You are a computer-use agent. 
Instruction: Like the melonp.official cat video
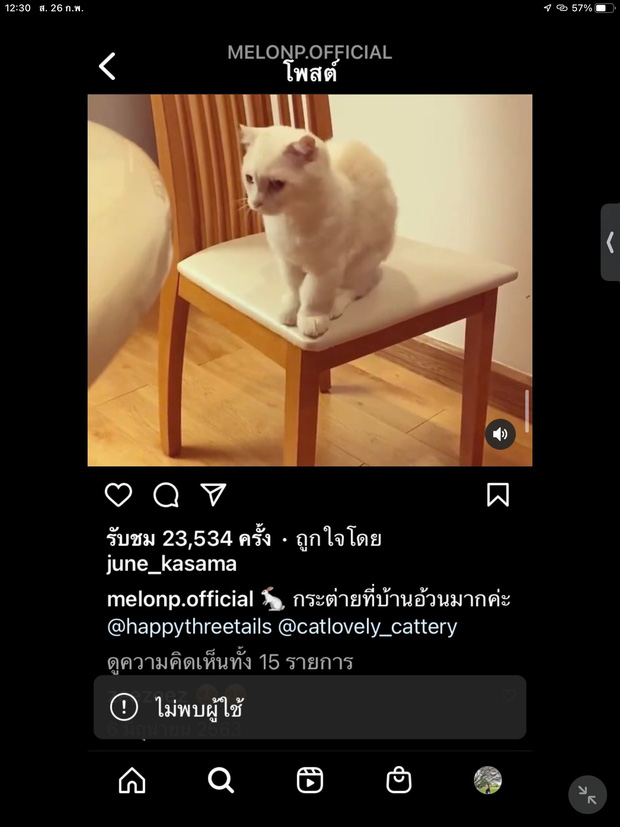pos(118,495)
